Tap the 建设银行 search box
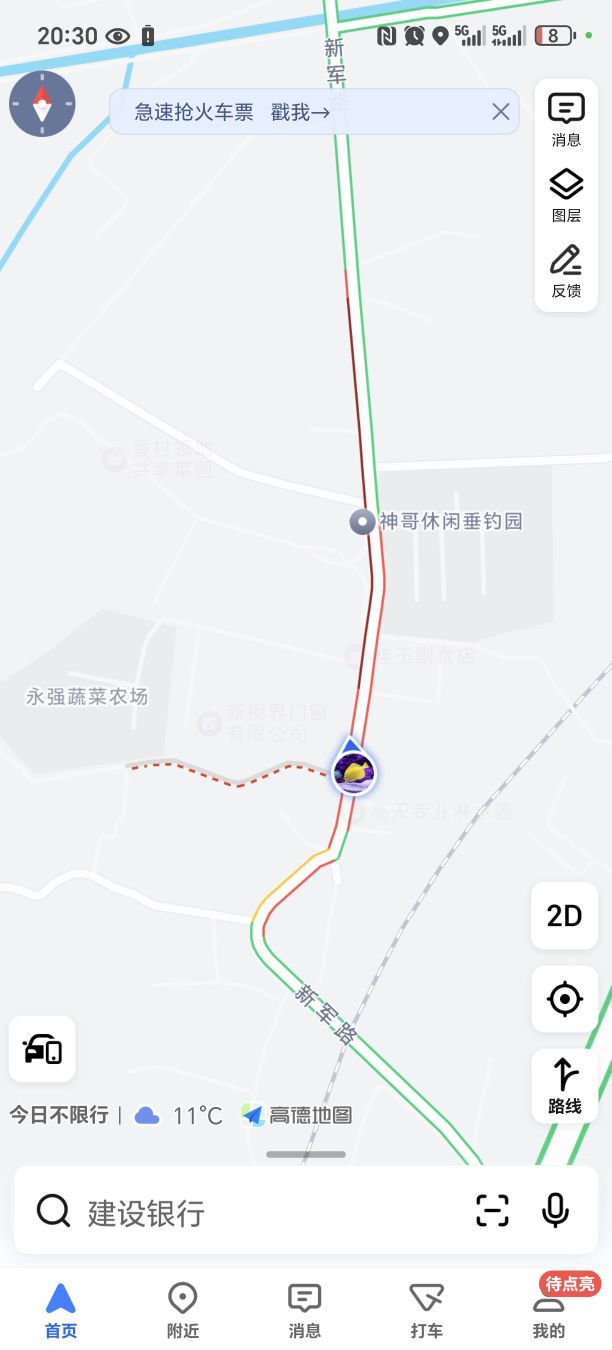This screenshot has width=612, height=1350. pyautogui.click(x=250, y=1212)
